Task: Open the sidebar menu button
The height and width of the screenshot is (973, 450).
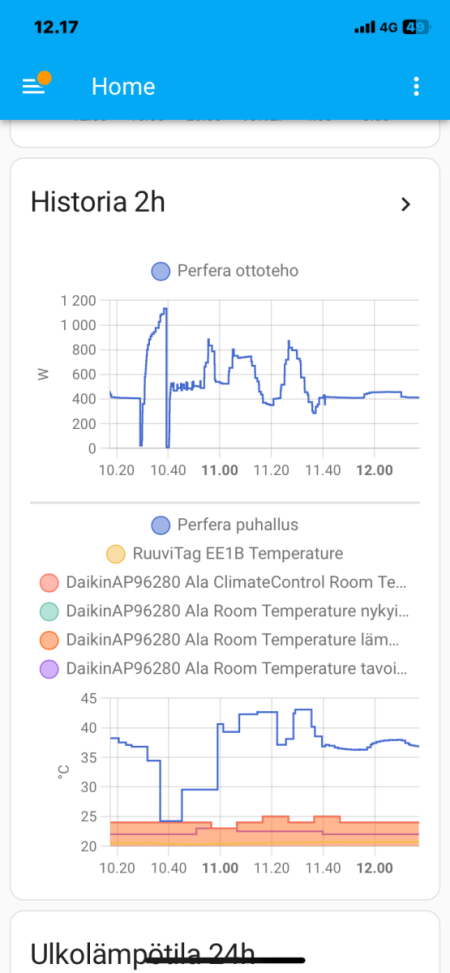Action: tap(34, 86)
